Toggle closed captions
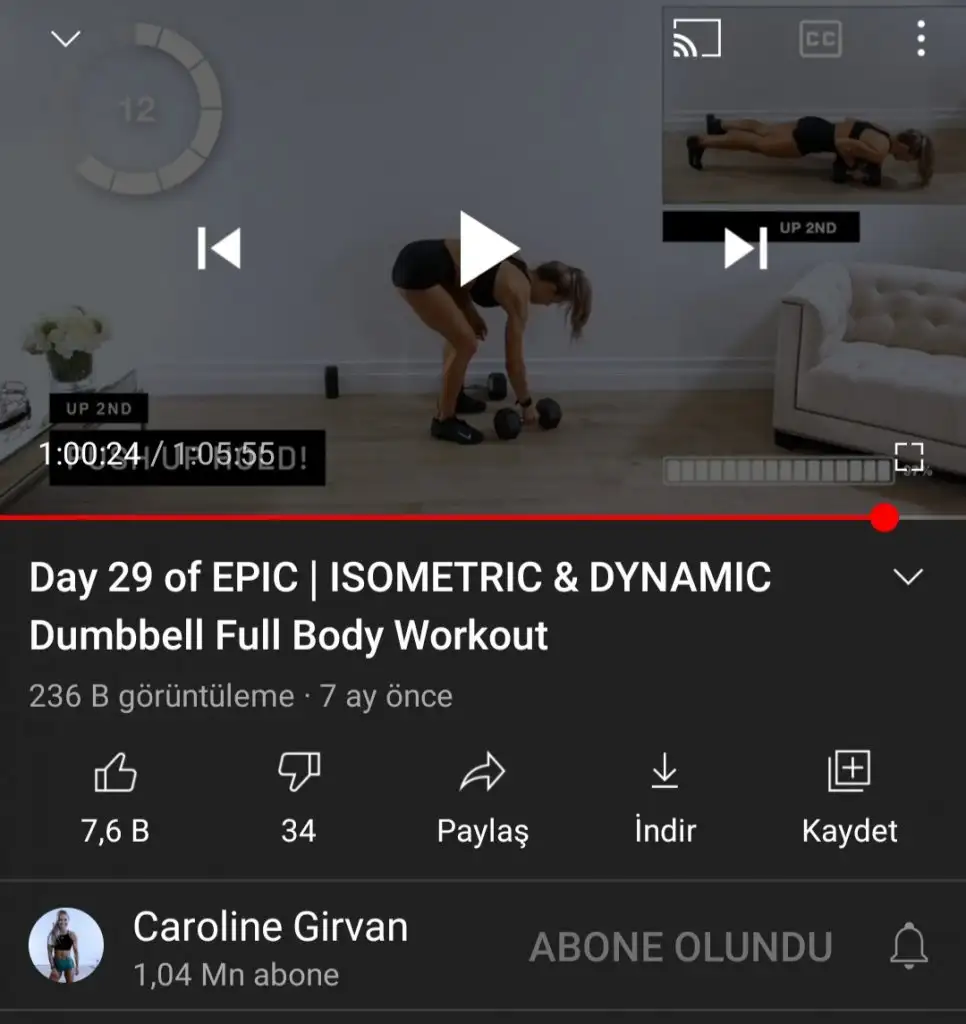The width and height of the screenshot is (966, 1024). point(820,39)
